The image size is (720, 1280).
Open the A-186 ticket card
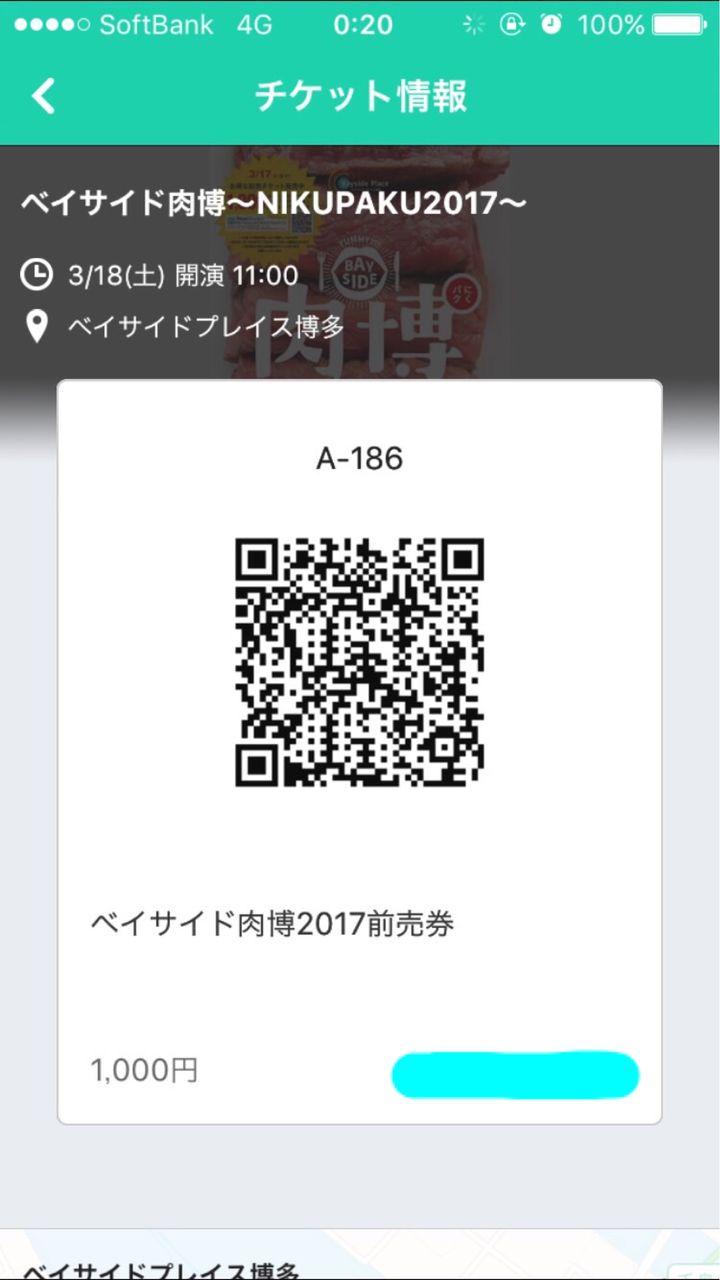pyautogui.click(x=360, y=752)
